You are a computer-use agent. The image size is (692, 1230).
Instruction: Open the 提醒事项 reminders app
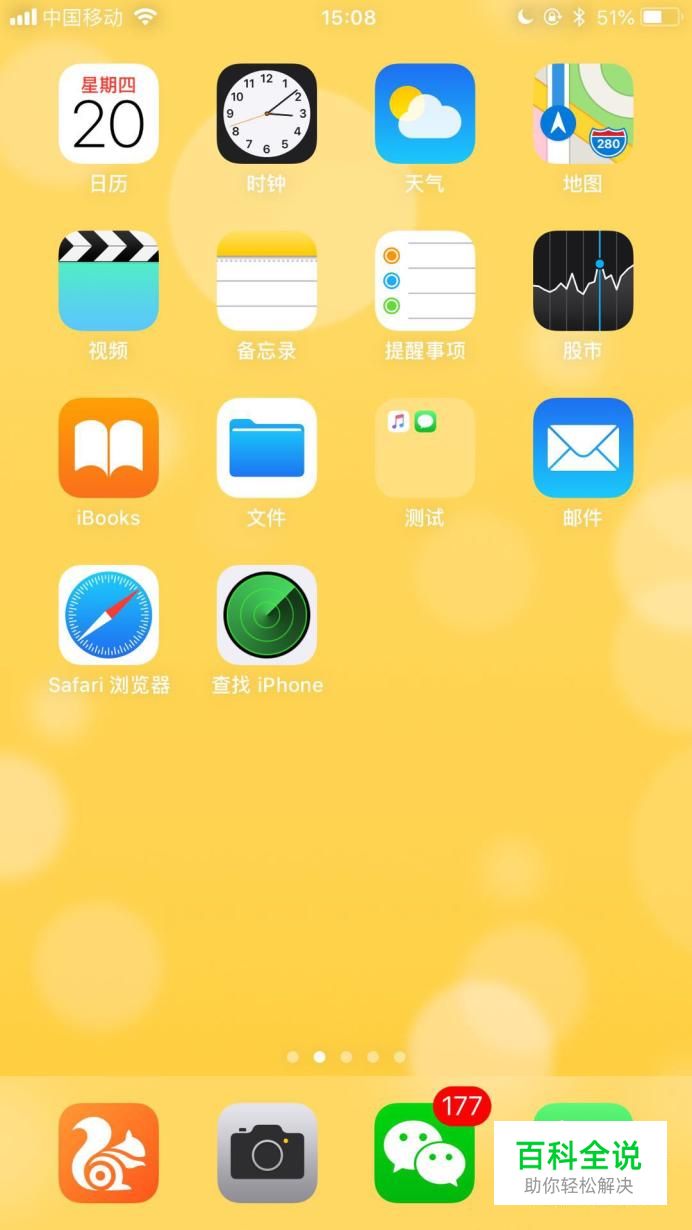click(x=424, y=281)
